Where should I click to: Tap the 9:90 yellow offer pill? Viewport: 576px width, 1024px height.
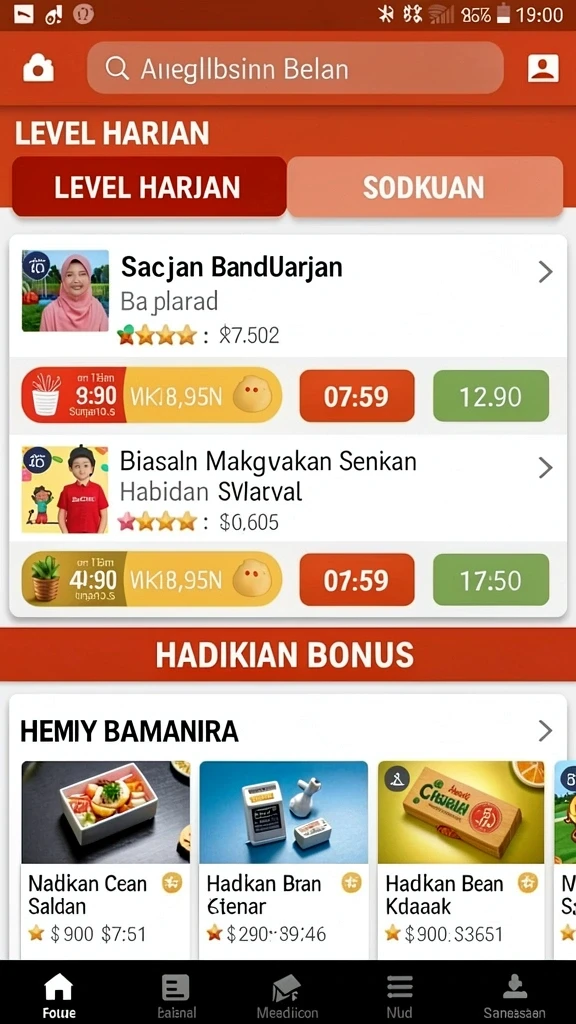coord(152,394)
